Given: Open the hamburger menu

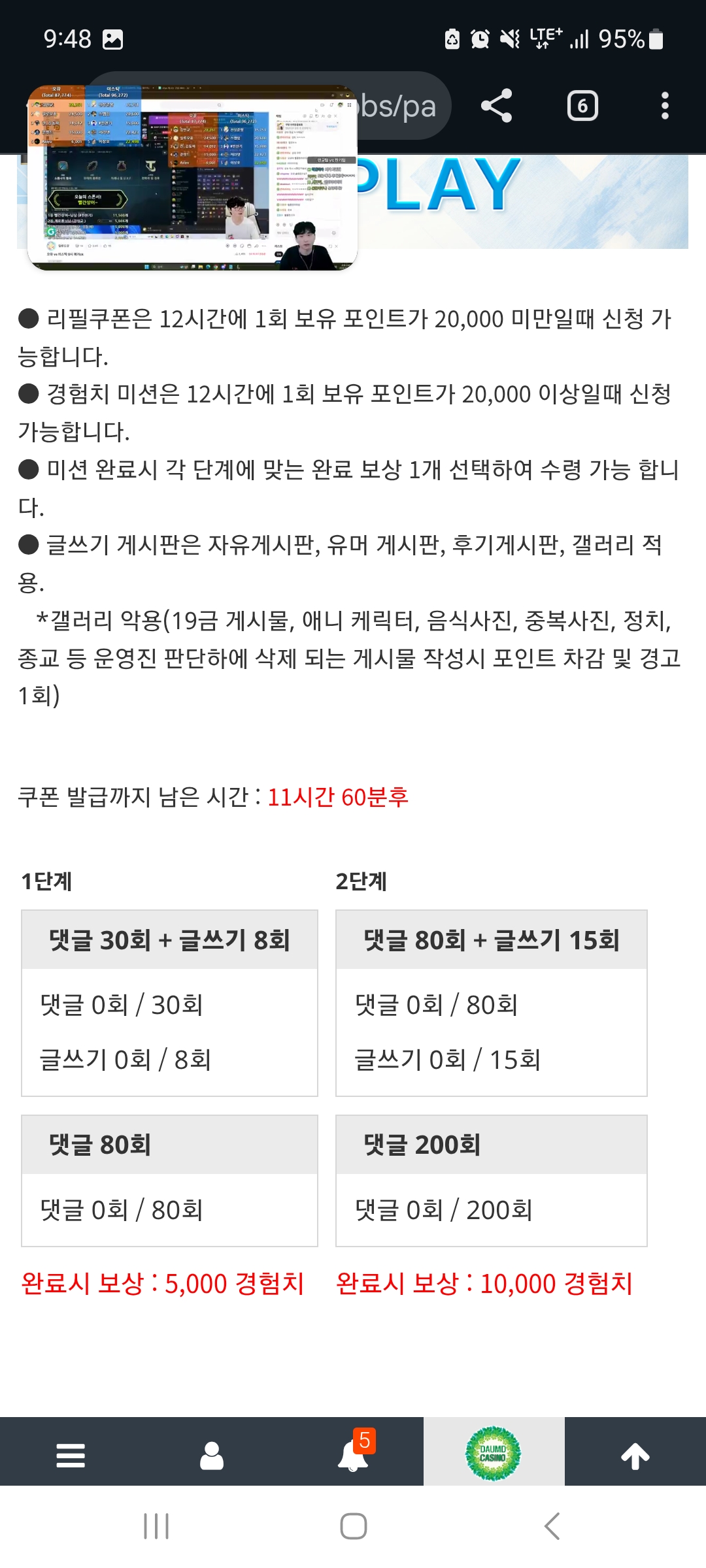Looking at the screenshot, I should [71, 1455].
